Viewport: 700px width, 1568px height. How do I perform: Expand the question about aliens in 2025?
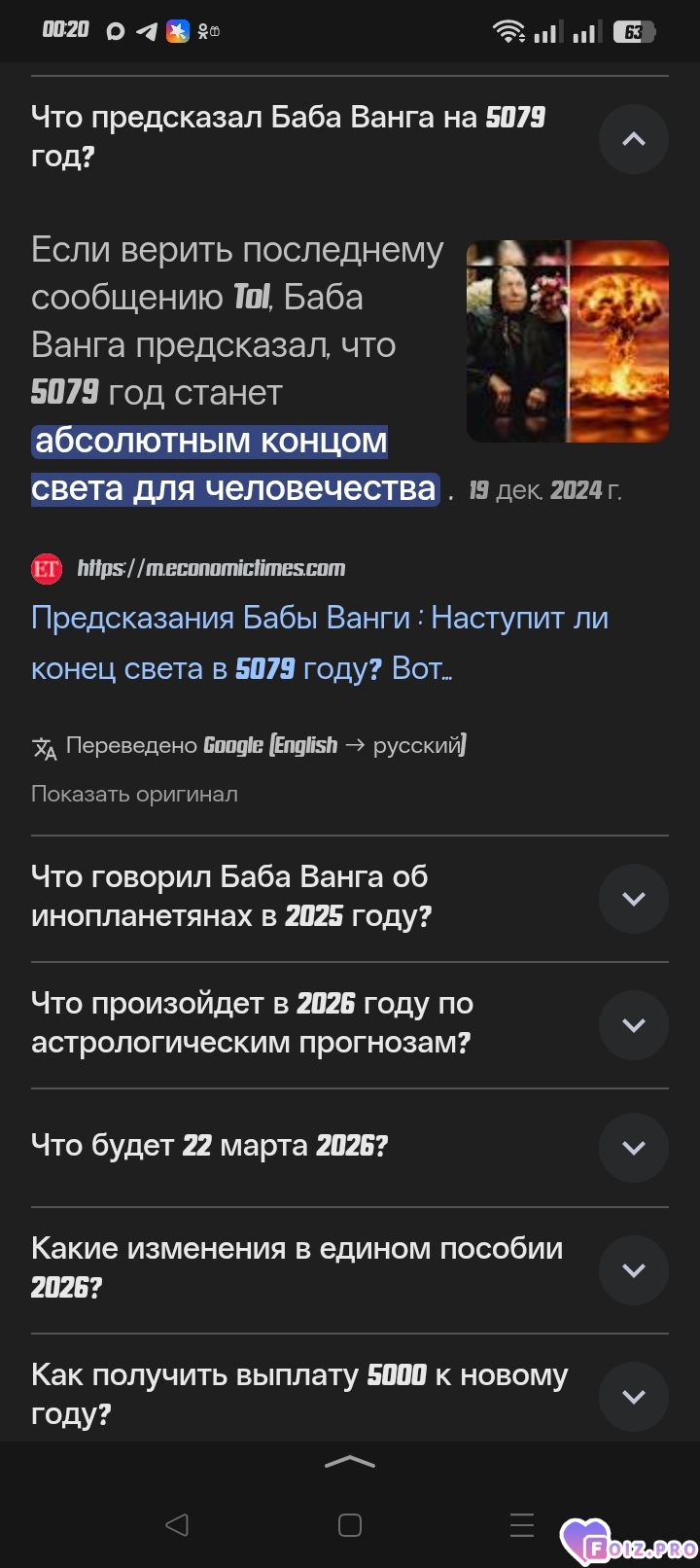(633, 898)
